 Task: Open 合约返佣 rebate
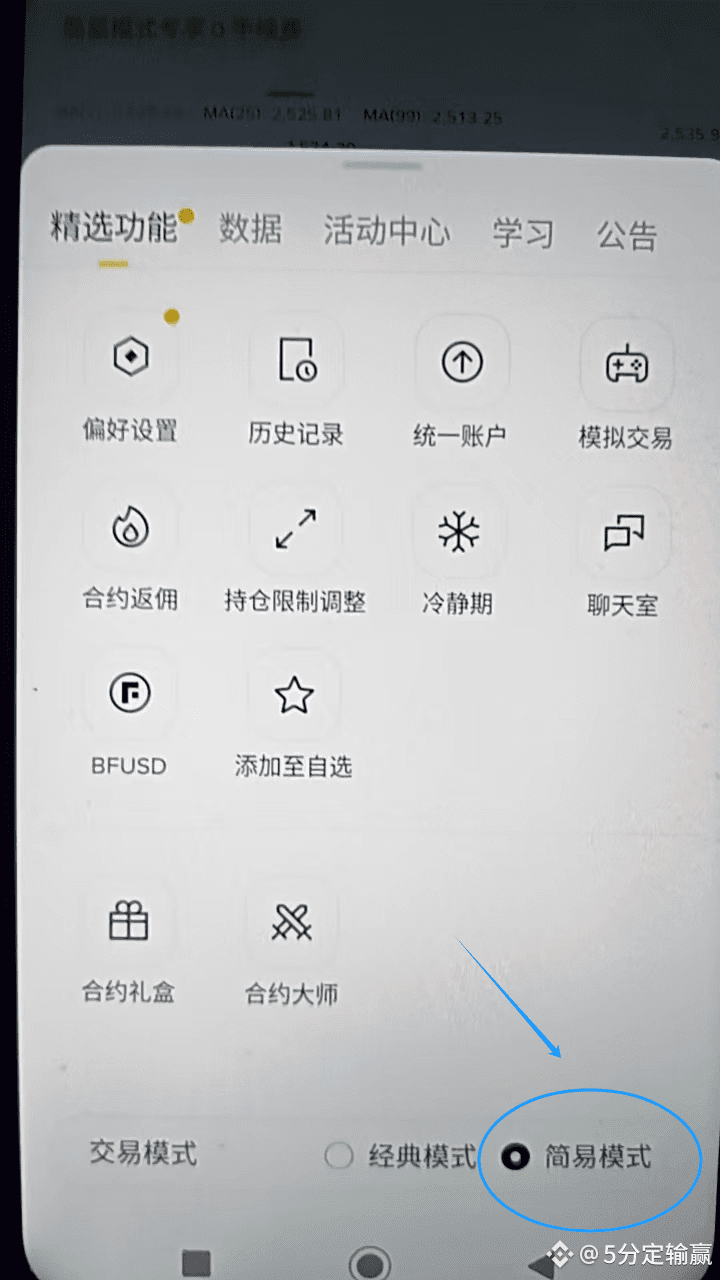pyautogui.click(x=130, y=550)
